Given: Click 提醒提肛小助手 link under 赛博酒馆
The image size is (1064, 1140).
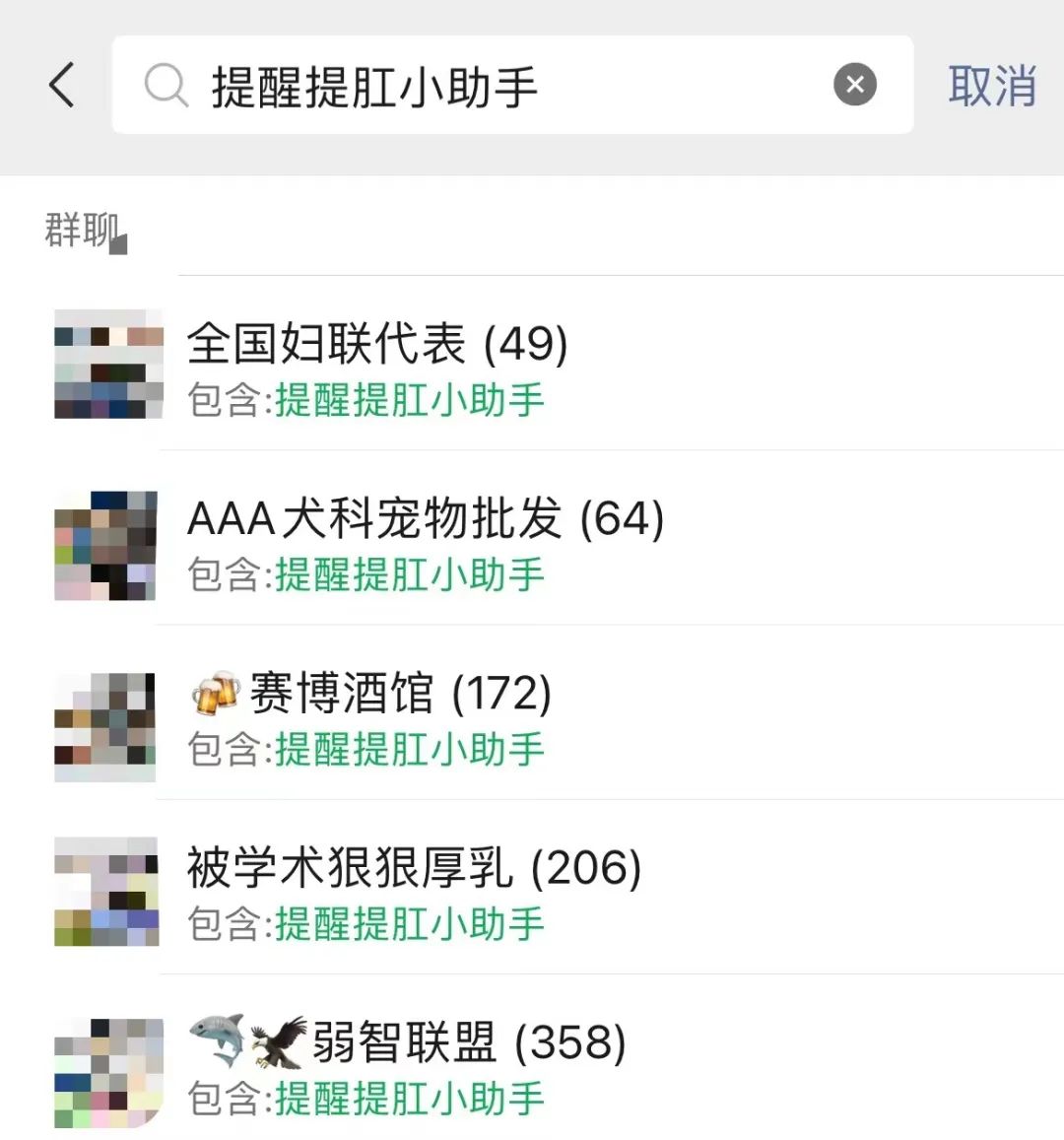Looking at the screenshot, I should (x=411, y=751).
